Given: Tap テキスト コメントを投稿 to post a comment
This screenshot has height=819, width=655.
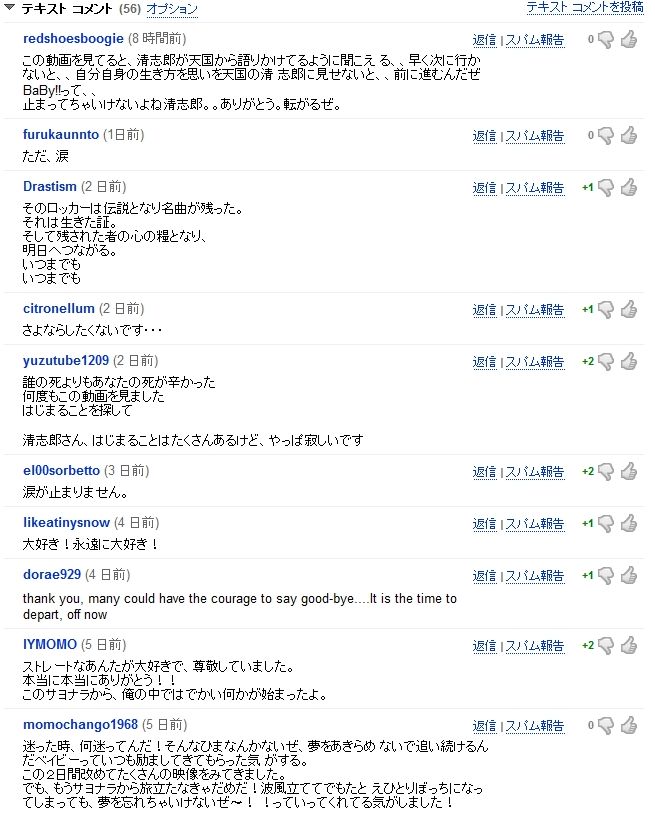Looking at the screenshot, I should point(585,8).
